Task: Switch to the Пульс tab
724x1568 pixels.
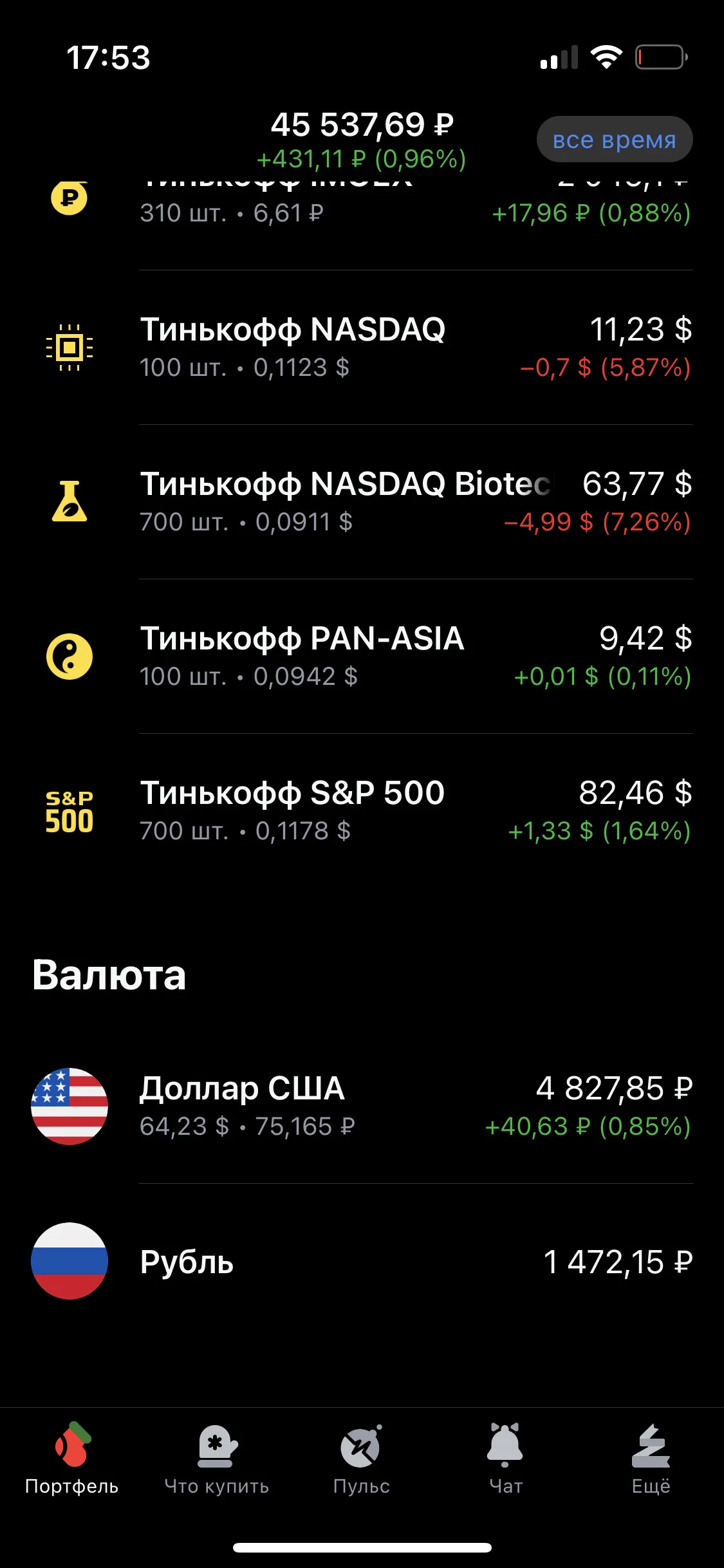Action: 362,1459
